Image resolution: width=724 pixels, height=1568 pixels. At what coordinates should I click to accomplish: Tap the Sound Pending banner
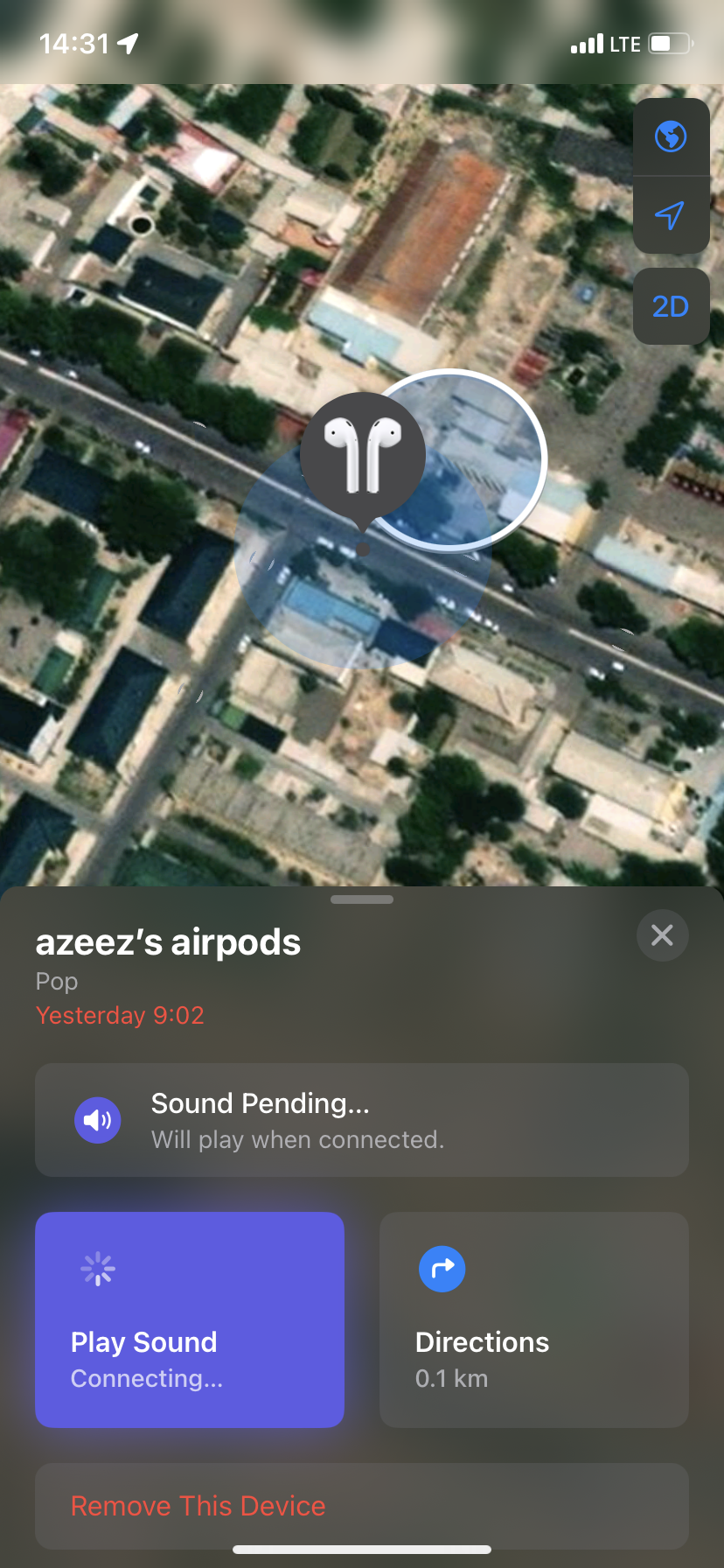pyautogui.click(x=361, y=1120)
